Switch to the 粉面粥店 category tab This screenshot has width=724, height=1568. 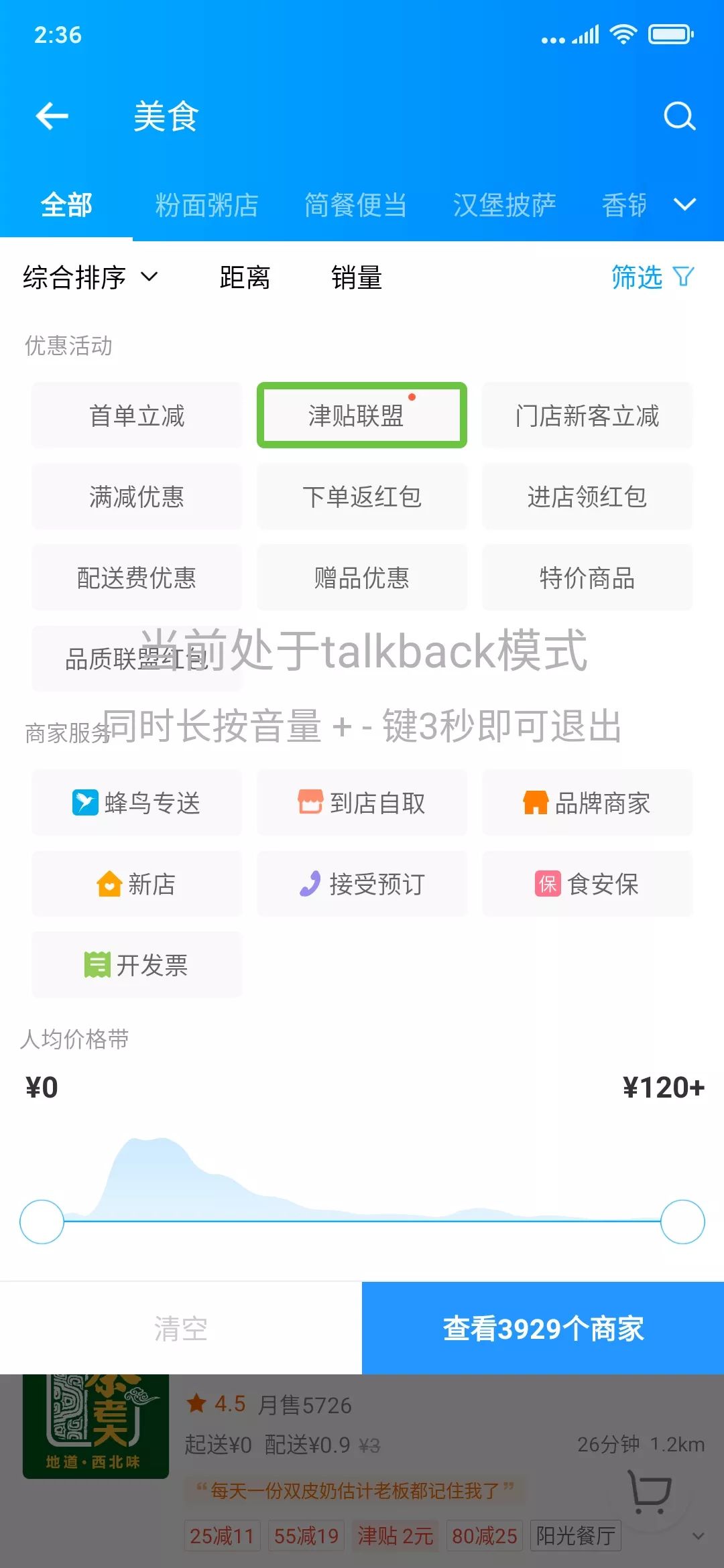[x=206, y=205]
